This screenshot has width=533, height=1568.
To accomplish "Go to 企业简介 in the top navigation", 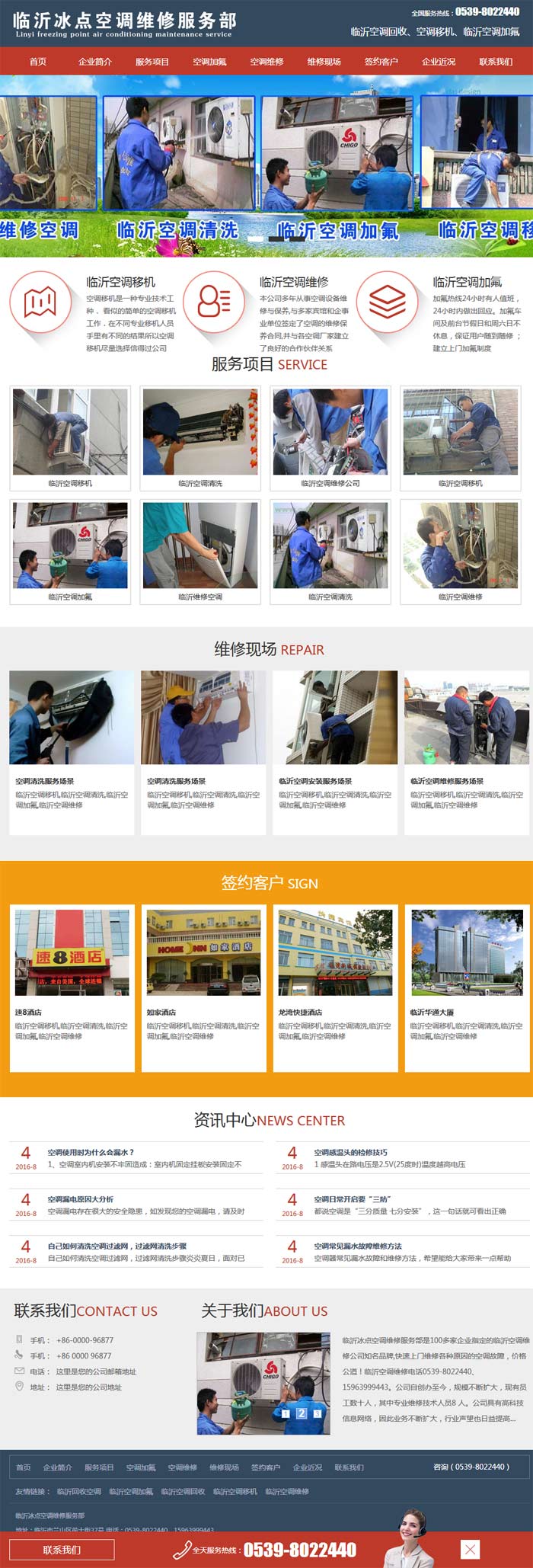I will click(94, 62).
